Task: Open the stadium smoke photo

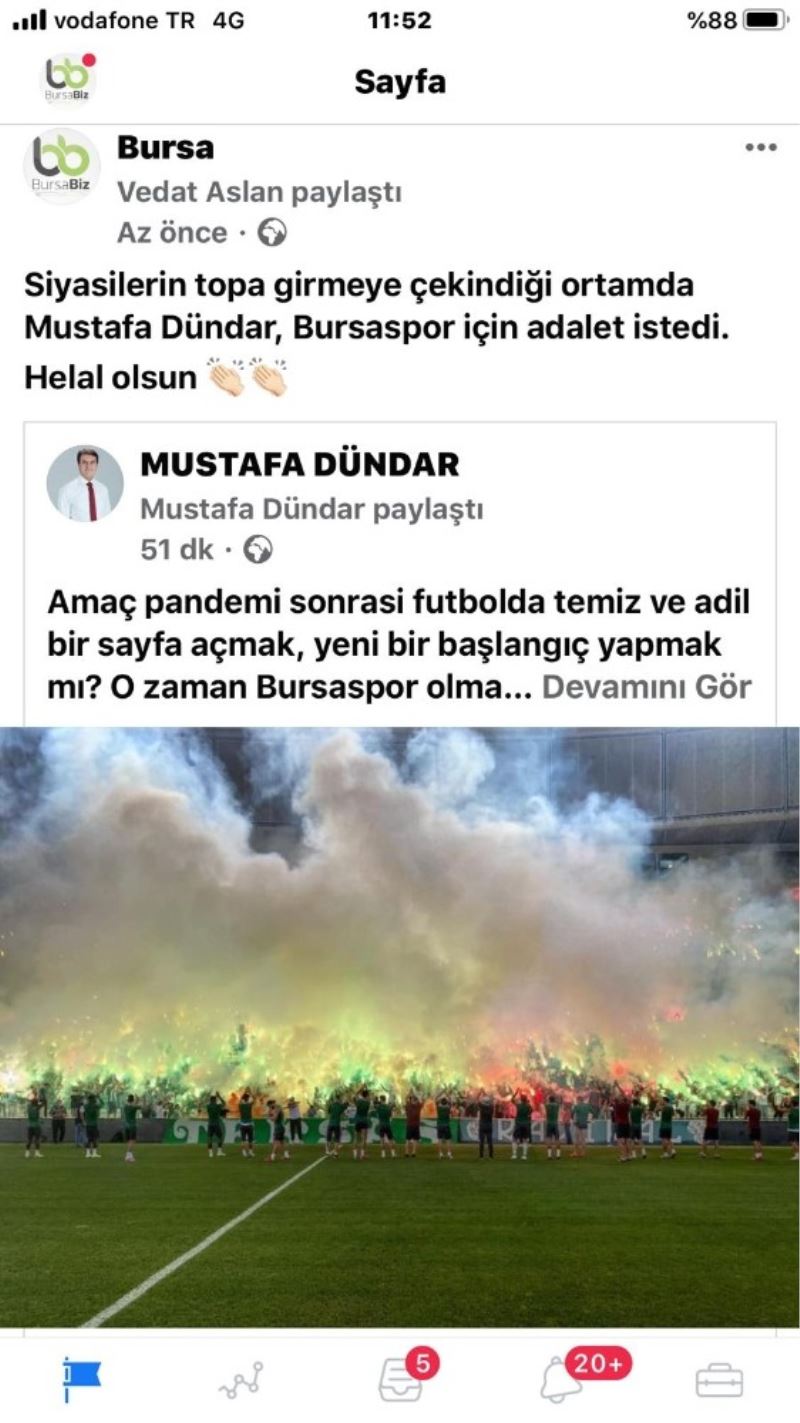Action: [400, 1025]
